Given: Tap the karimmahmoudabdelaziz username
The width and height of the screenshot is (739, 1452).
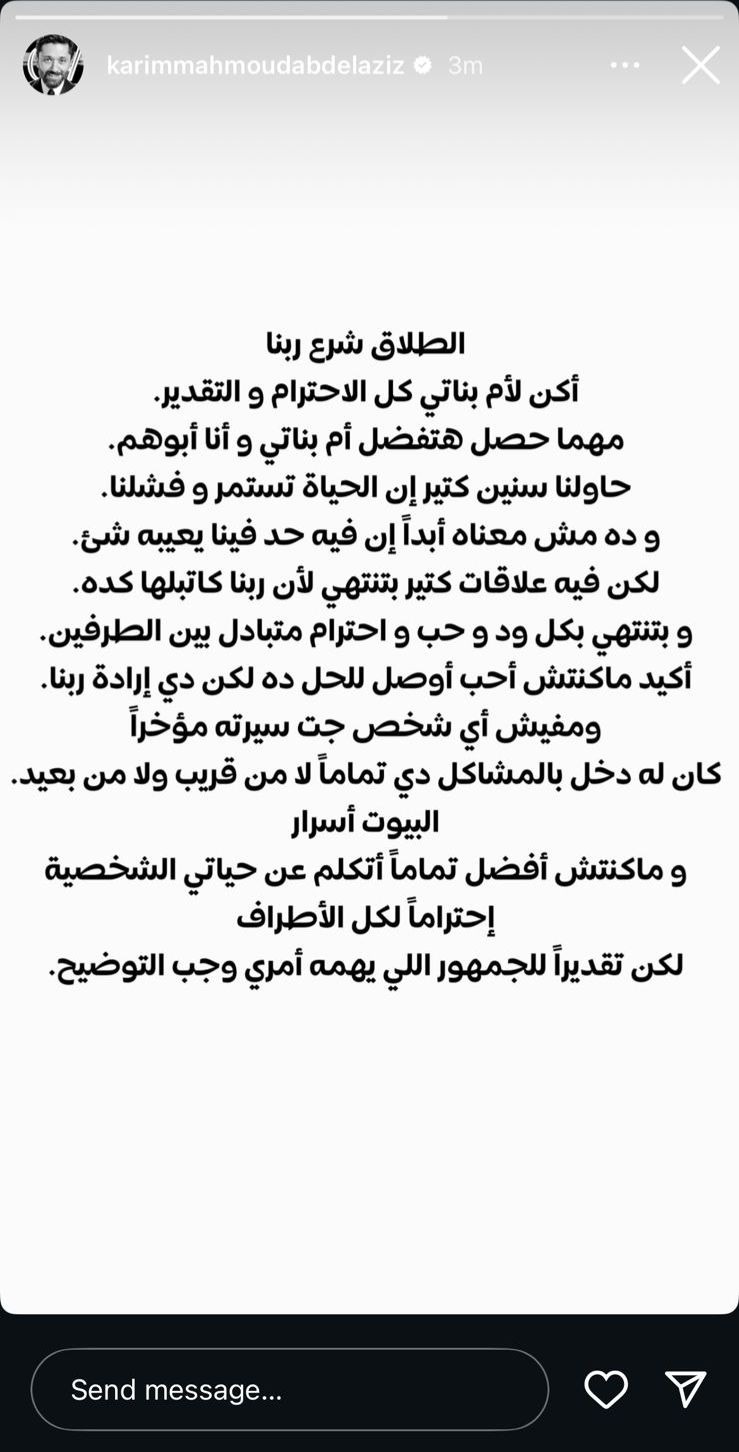Looking at the screenshot, I should [x=255, y=66].
